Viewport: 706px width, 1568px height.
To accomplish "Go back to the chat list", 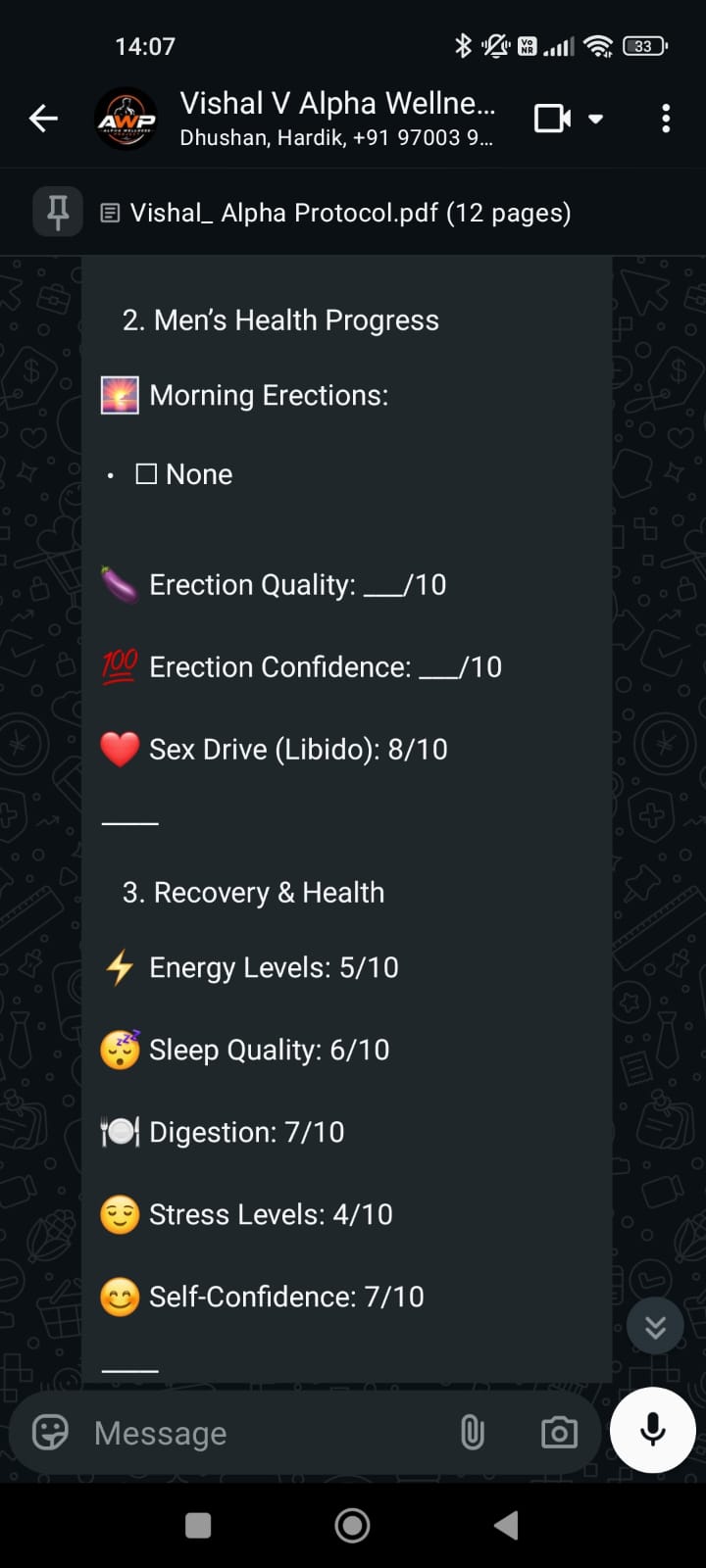I will [43, 119].
